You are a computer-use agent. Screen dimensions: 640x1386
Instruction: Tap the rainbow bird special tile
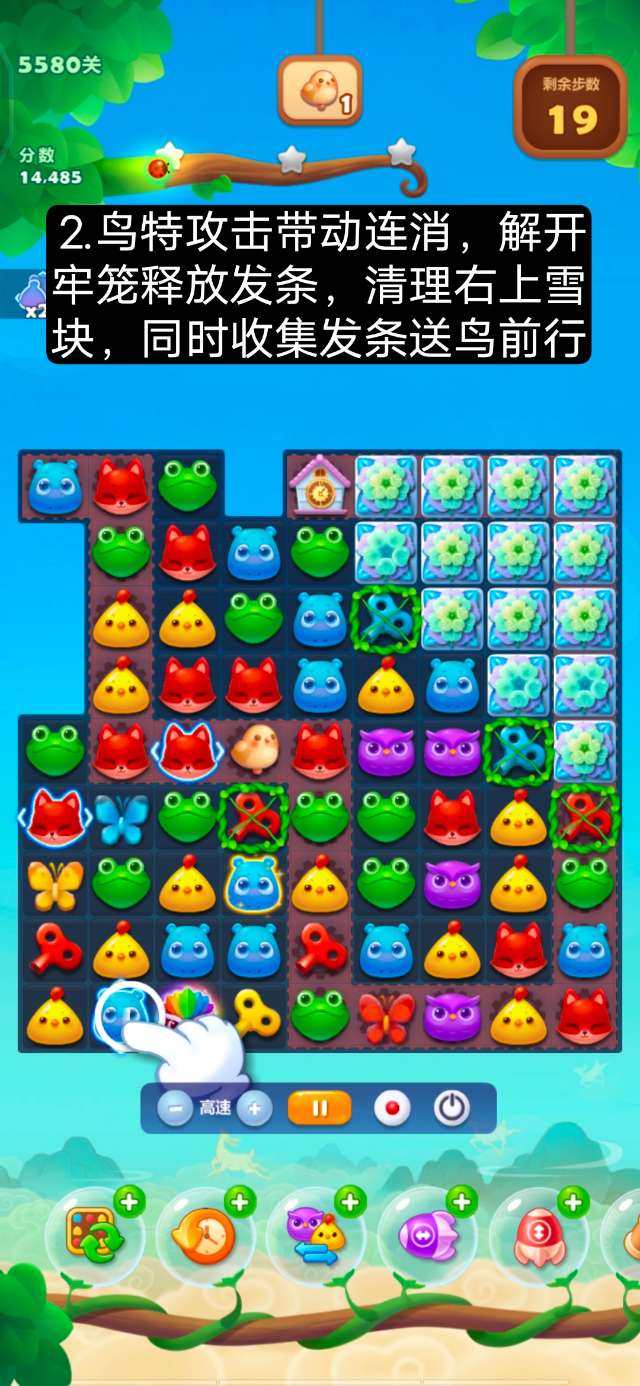coord(187,1012)
